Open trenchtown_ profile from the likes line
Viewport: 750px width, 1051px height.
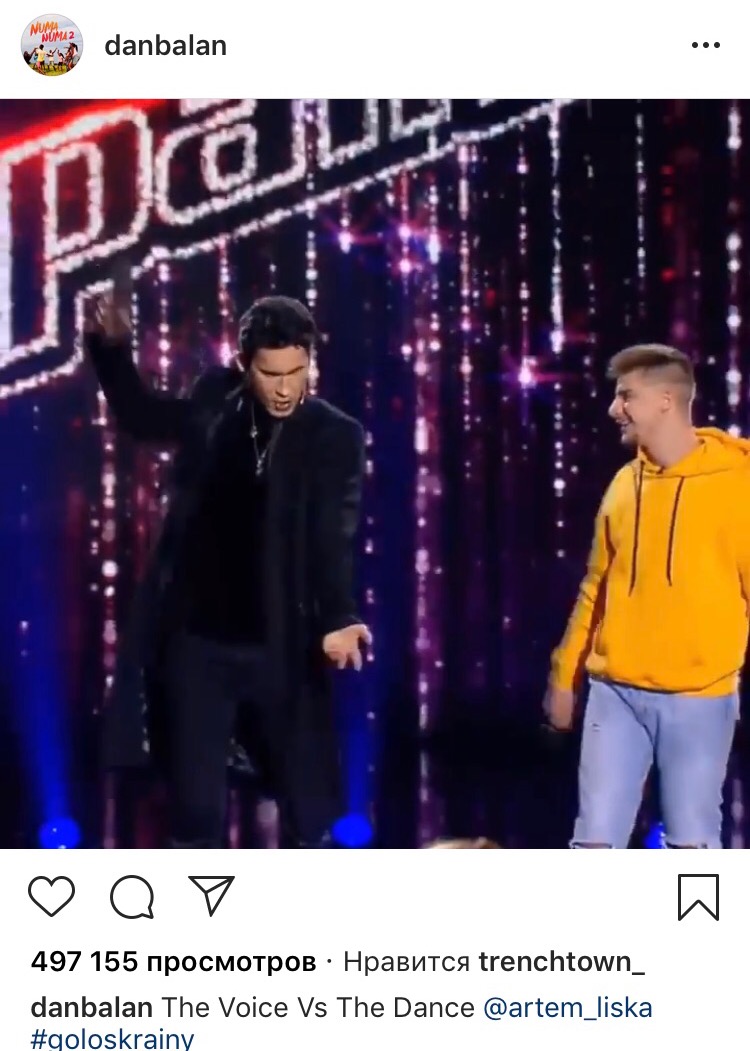click(562, 962)
